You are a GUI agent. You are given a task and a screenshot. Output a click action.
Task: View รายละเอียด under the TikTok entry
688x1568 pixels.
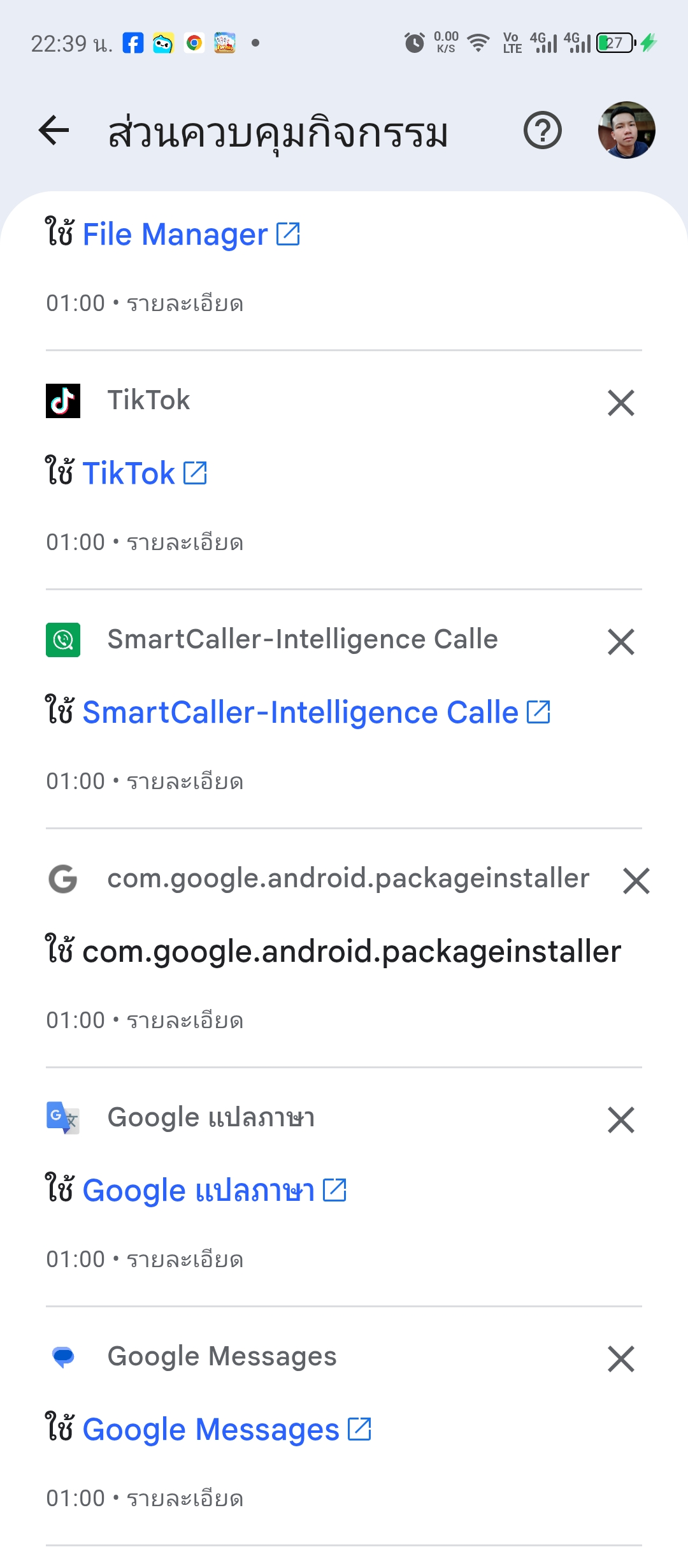185,542
